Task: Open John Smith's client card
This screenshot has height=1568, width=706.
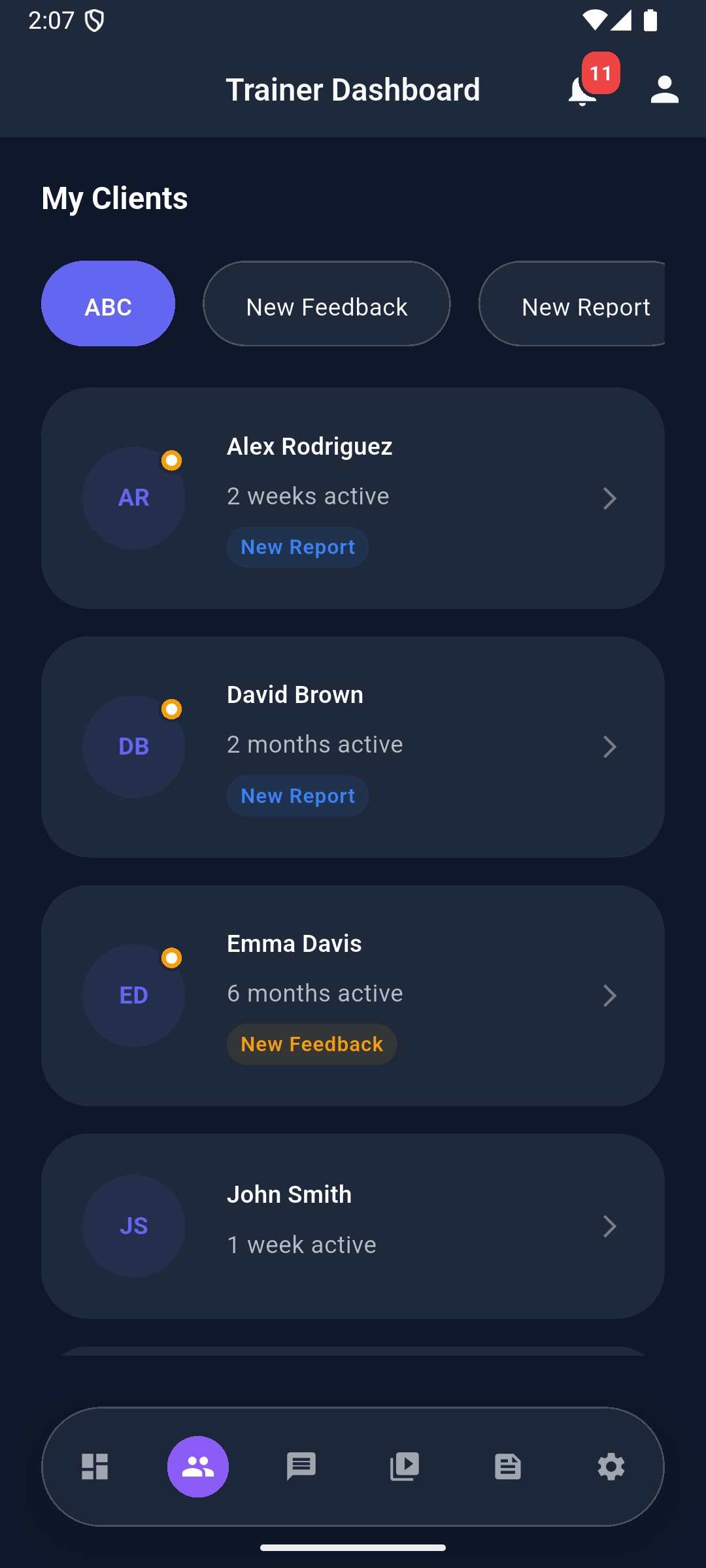Action: coord(353,1226)
